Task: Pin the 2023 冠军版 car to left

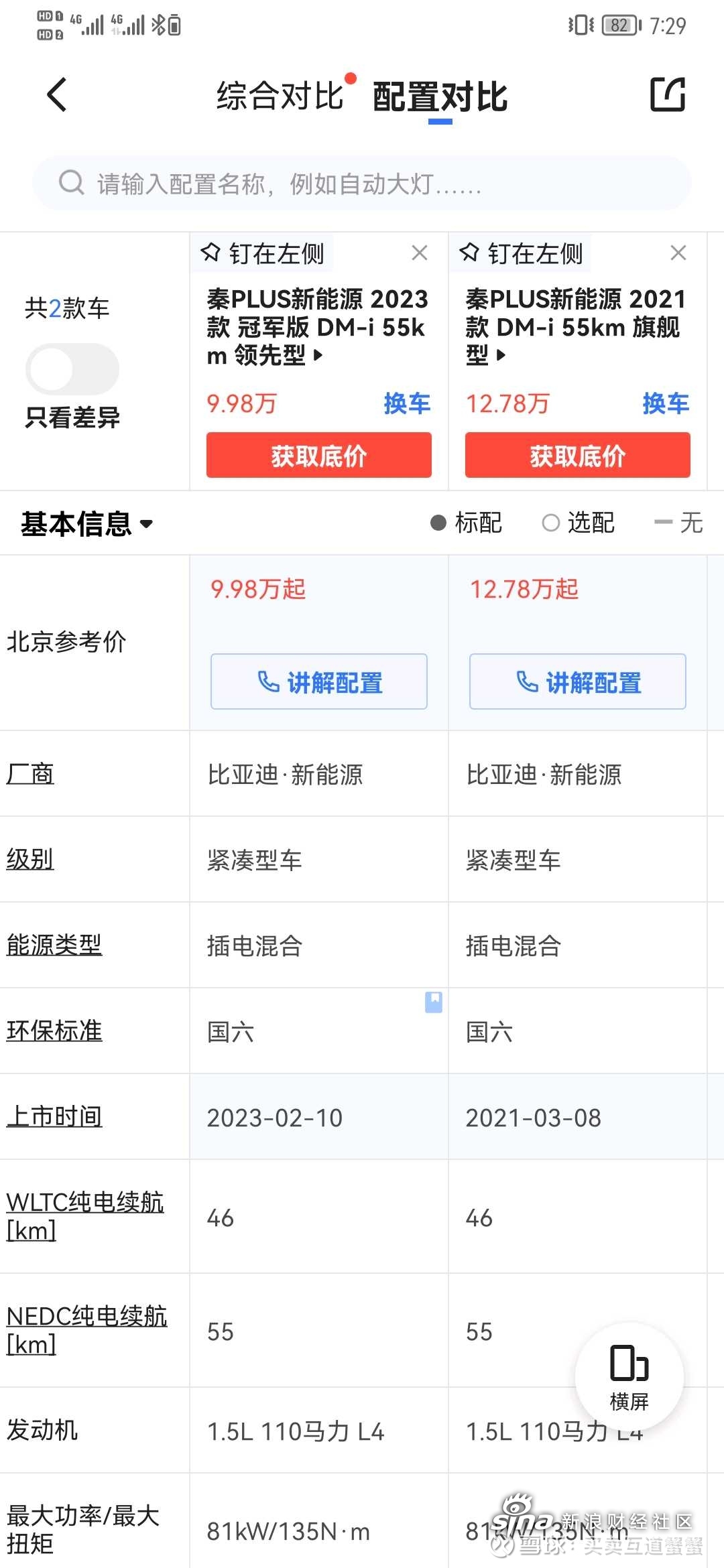Action: (x=262, y=253)
